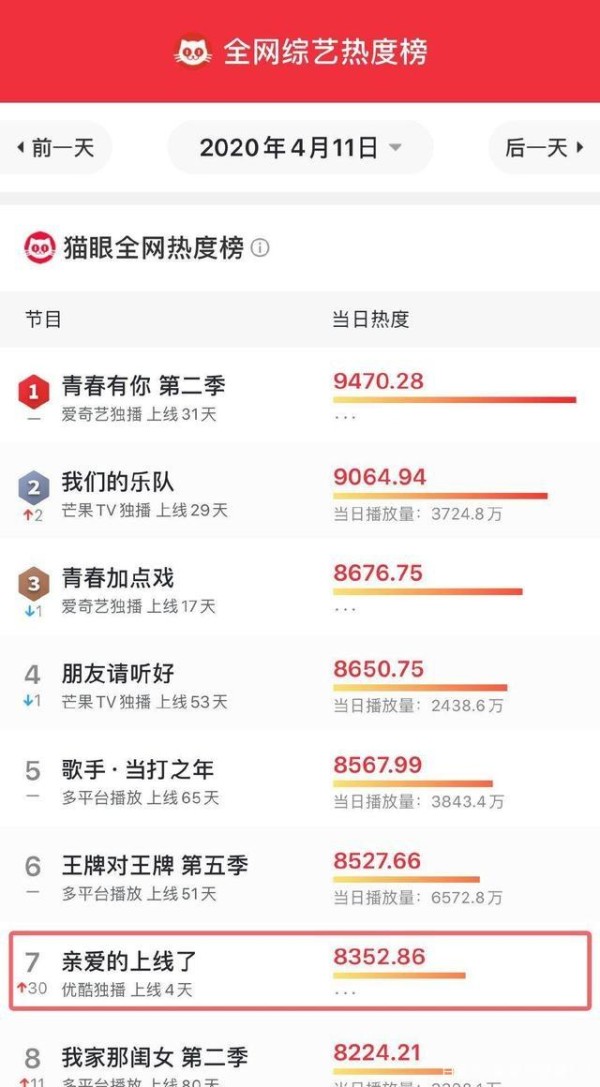Tap the info icon beside 猫眼全网热度榜
Screen dimensions: 600x1087
pyautogui.click(x=260, y=248)
